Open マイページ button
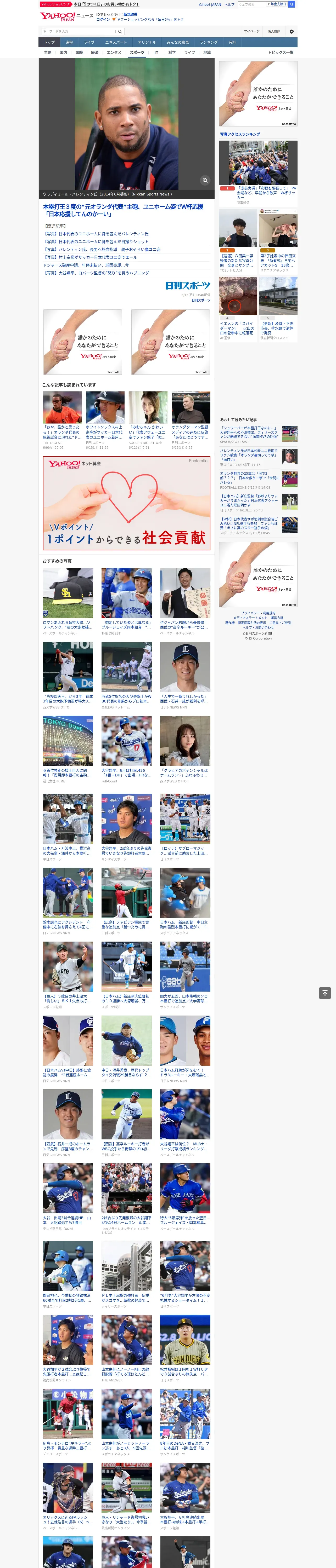The image size is (336, 1568). tap(252, 31)
